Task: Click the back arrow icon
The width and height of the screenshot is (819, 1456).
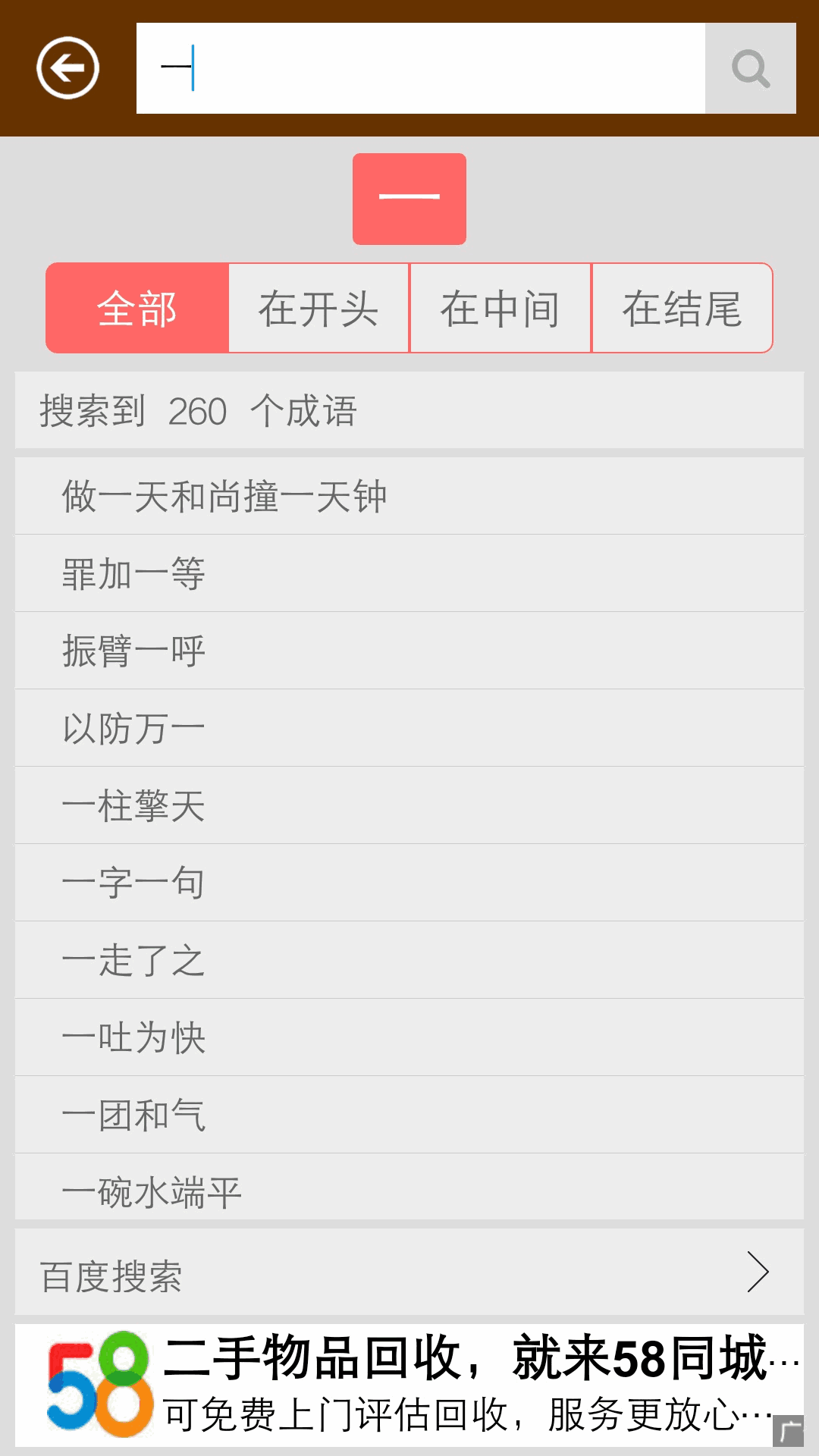Action: (67, 67)
